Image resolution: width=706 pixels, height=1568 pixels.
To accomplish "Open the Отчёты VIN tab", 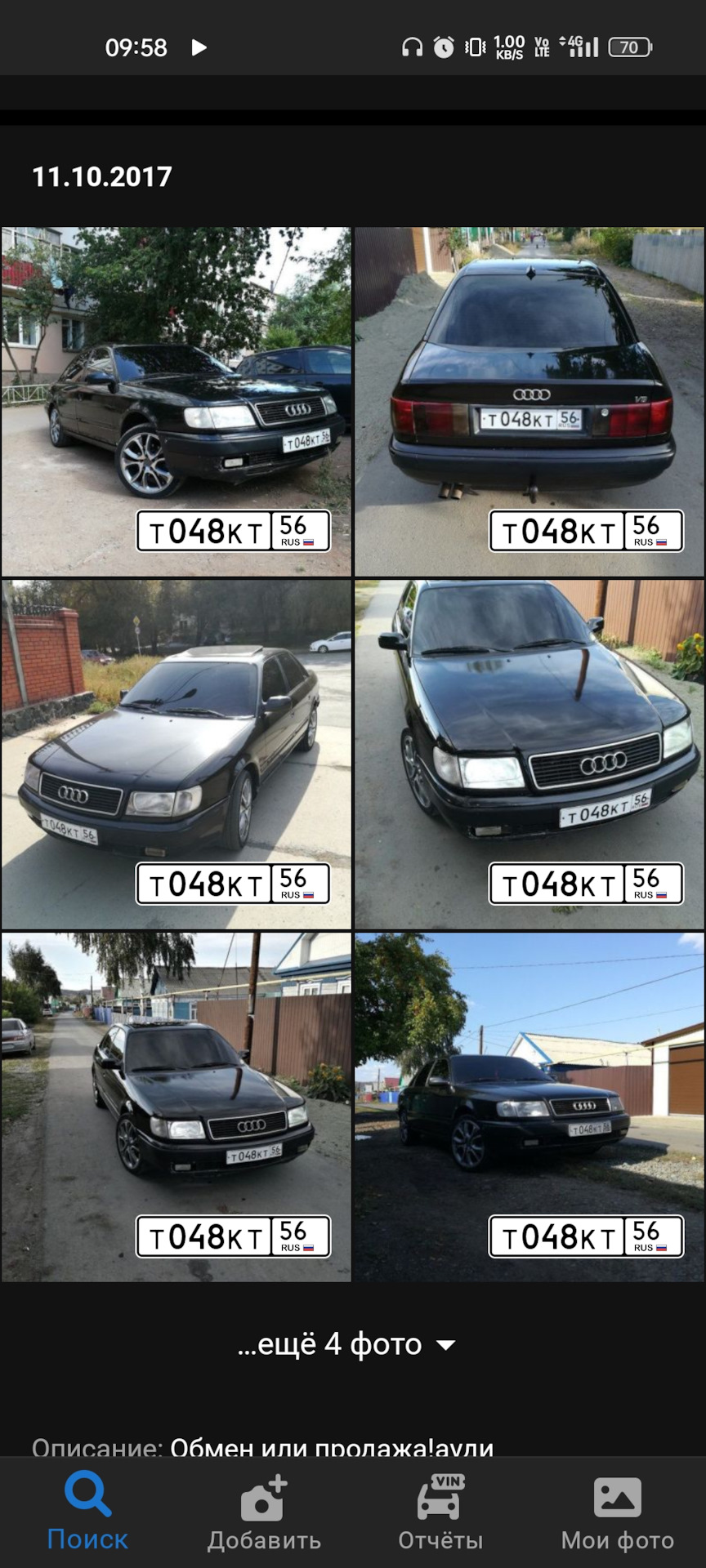I will coord(440,1512).
